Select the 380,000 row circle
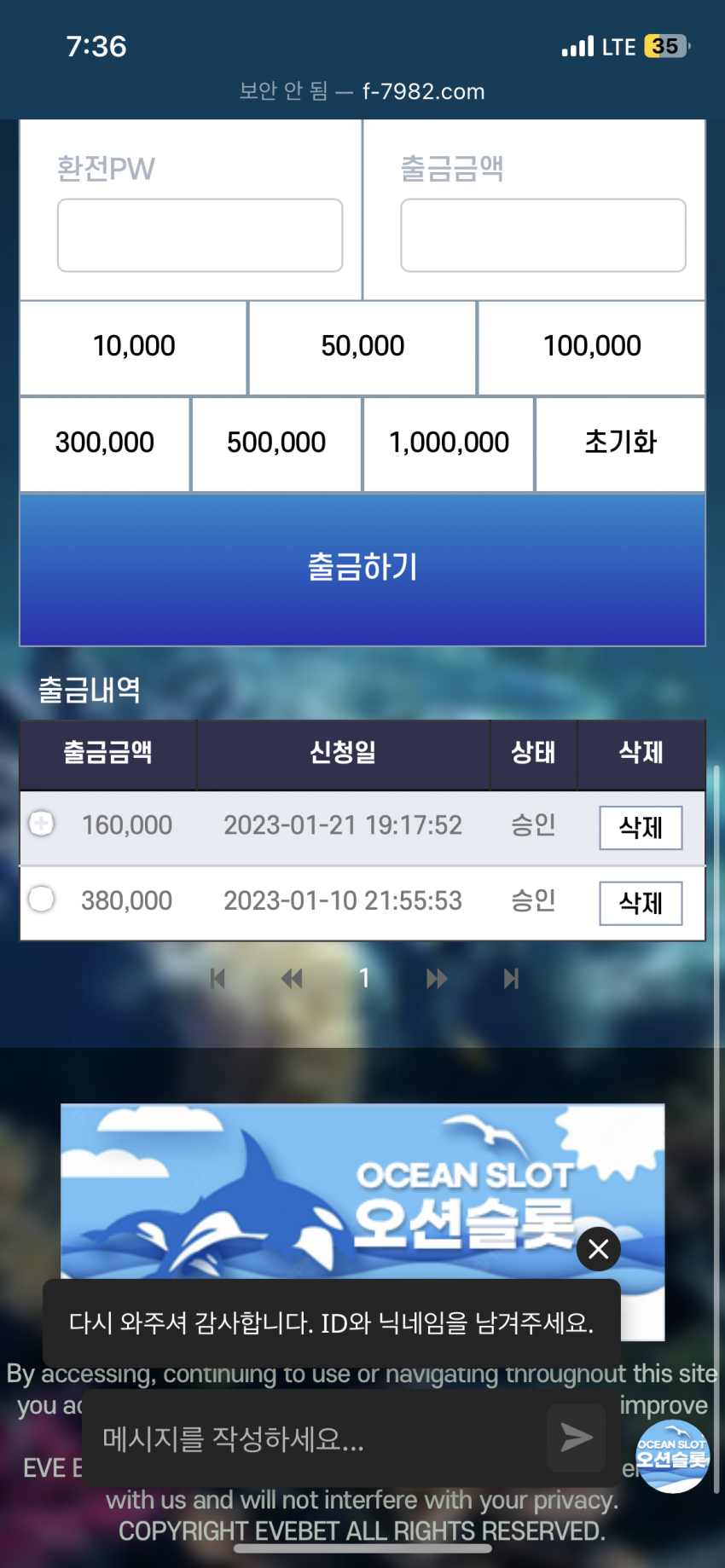725x1568 pixels. [x=41, y=899]
